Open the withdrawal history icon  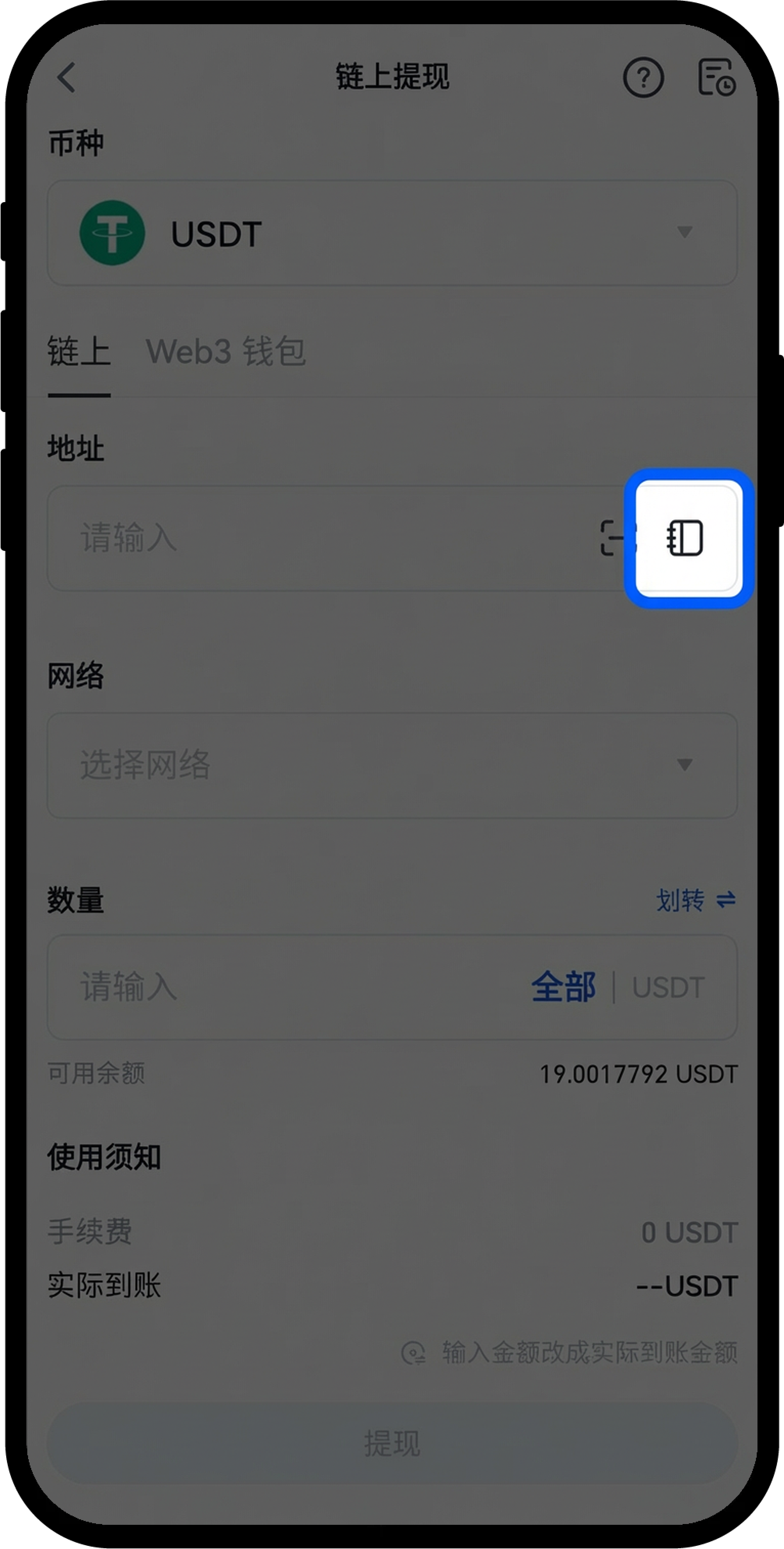pos(716,78)
